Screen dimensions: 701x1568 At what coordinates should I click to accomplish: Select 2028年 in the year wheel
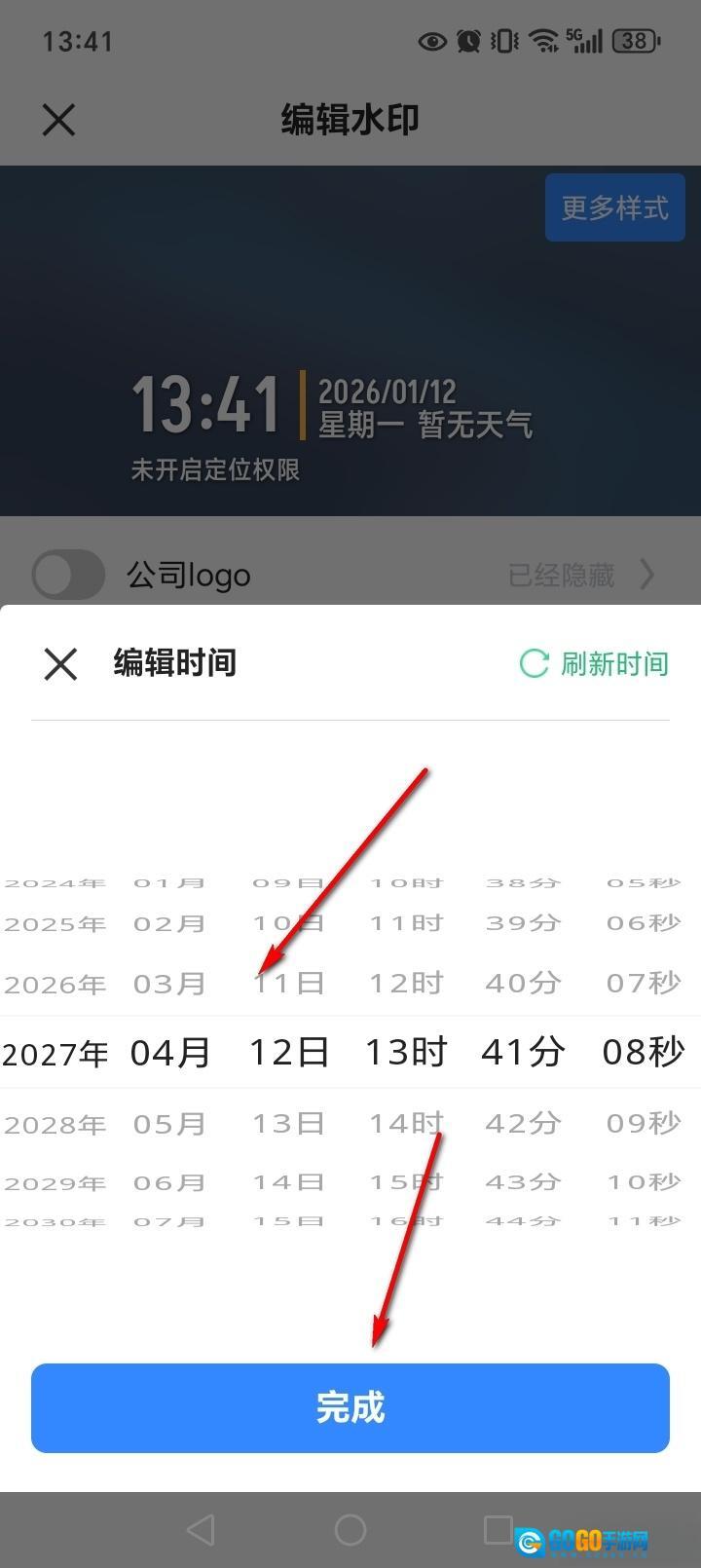coord(55,1125)
